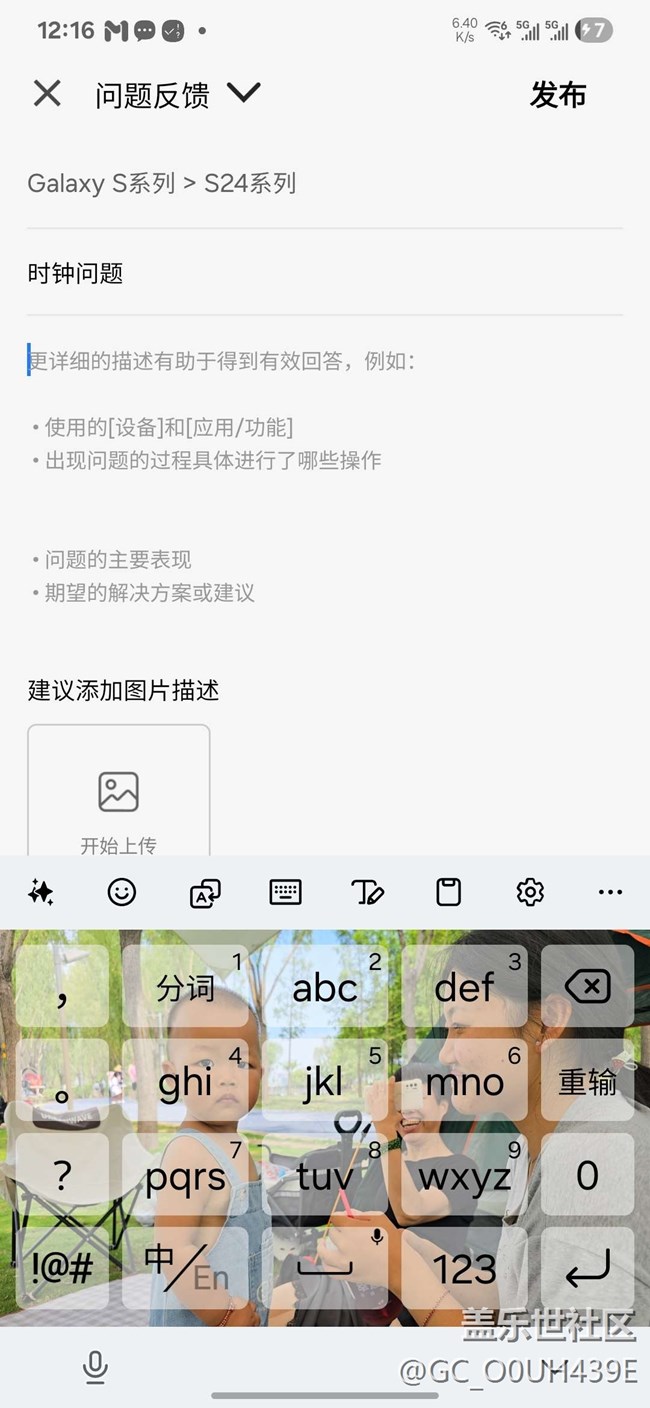The image size is (650, 1408).
Task: Open the emoji panel on the keyboard
Action: (122, 892)
